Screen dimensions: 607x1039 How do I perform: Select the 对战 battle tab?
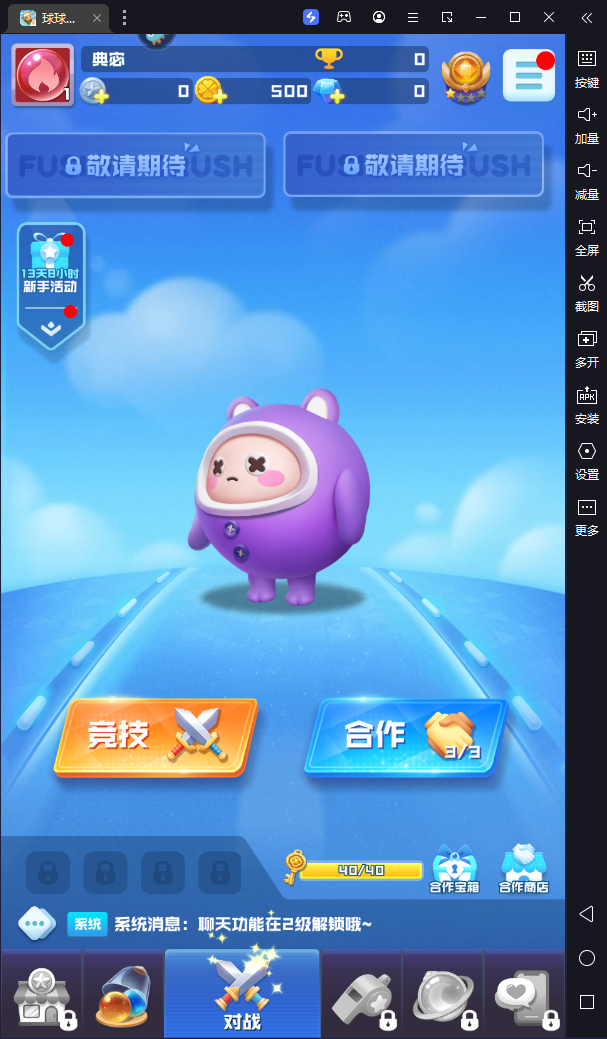point(242,993)
